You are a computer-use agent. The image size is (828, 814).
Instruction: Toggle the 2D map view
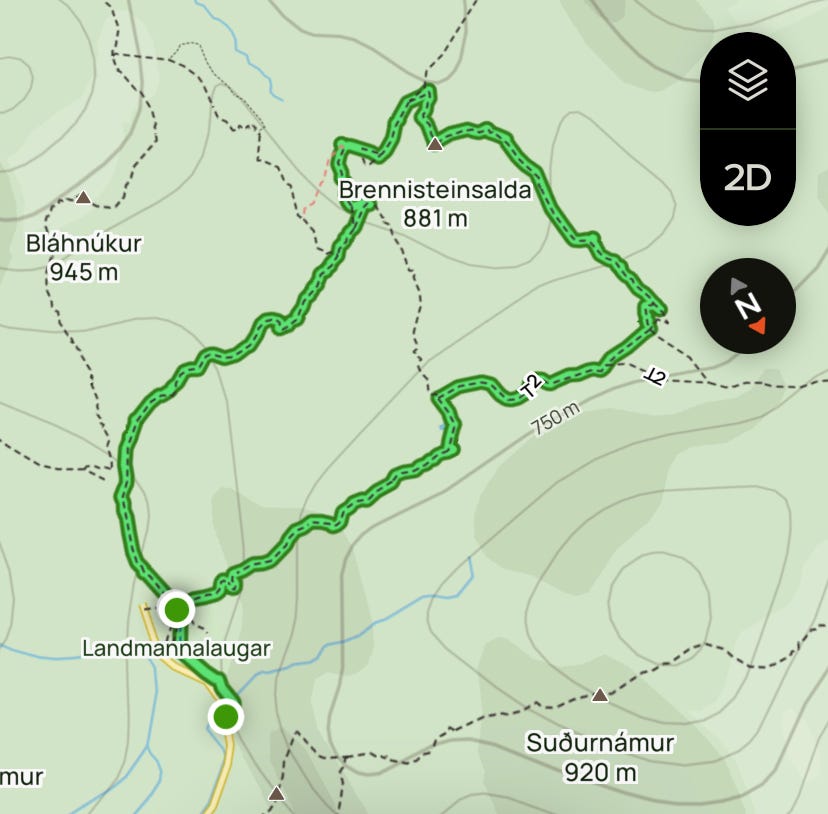point(747,178)
